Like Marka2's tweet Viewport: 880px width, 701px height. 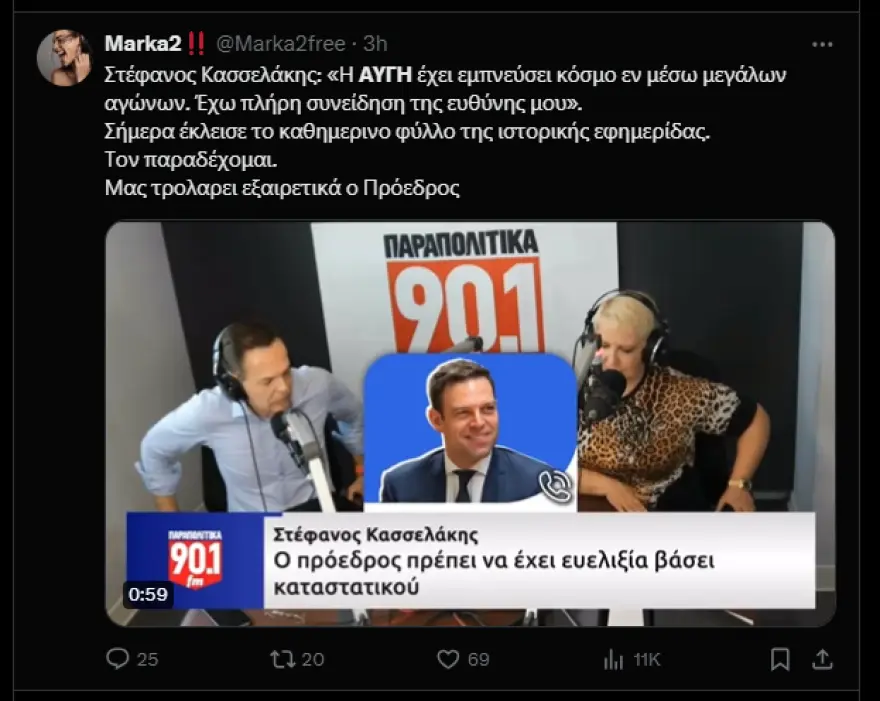point(448,659)
